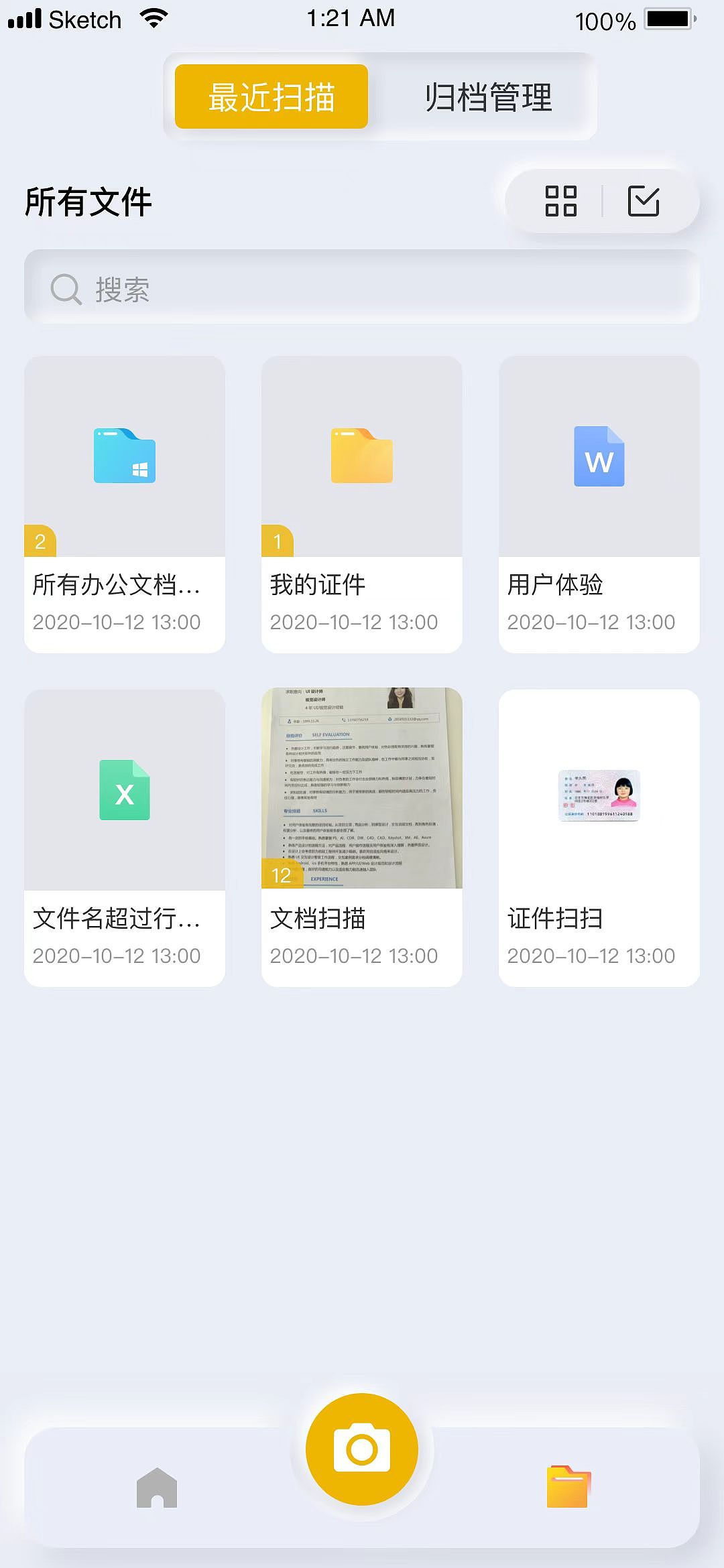Image resolution: width=724 pixels, height=1568 pixels.
Task: Open the 用户体验 Word document
Action: click(599, 504)
